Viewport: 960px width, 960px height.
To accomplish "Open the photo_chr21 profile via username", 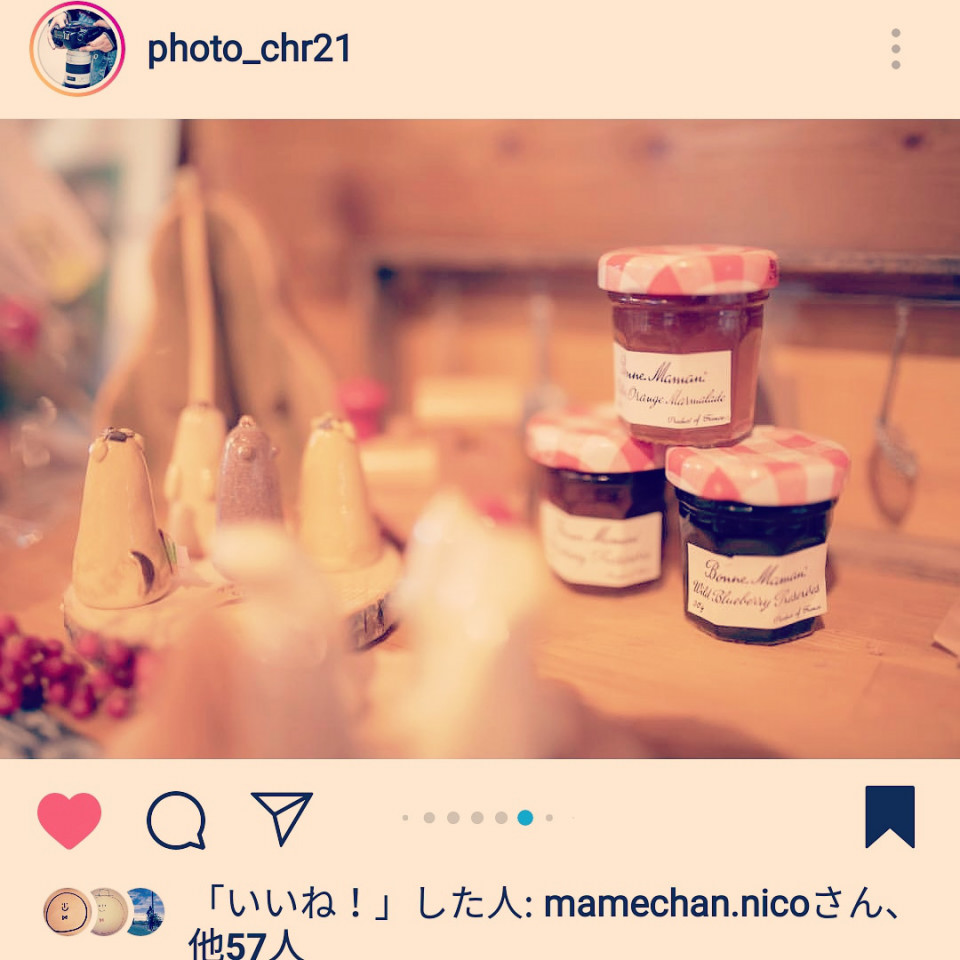I will coord(249,49).
